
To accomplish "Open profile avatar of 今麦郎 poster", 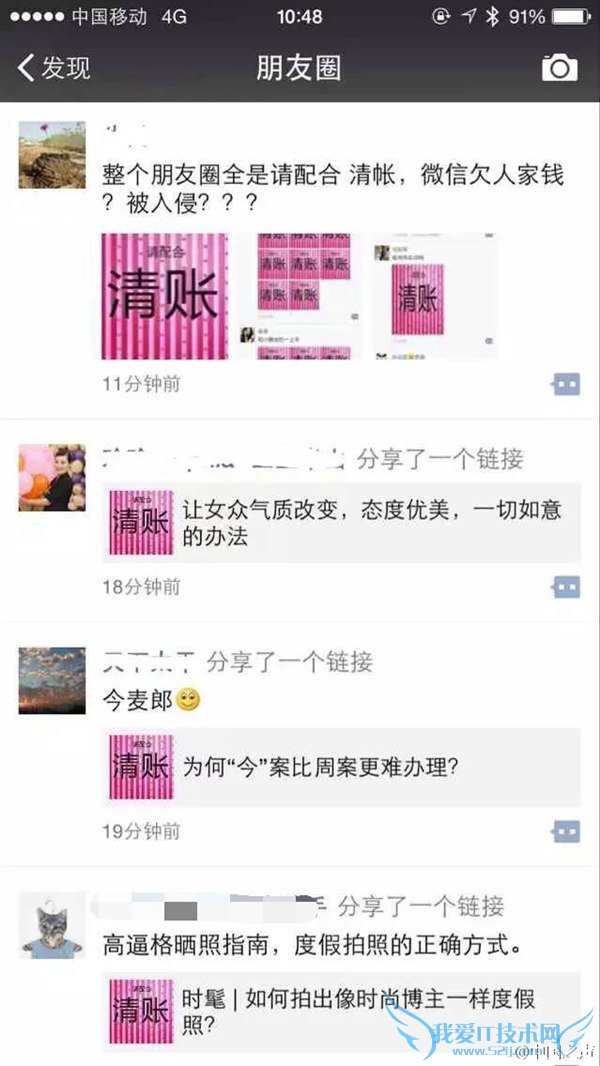I will [x=52, y=680].
